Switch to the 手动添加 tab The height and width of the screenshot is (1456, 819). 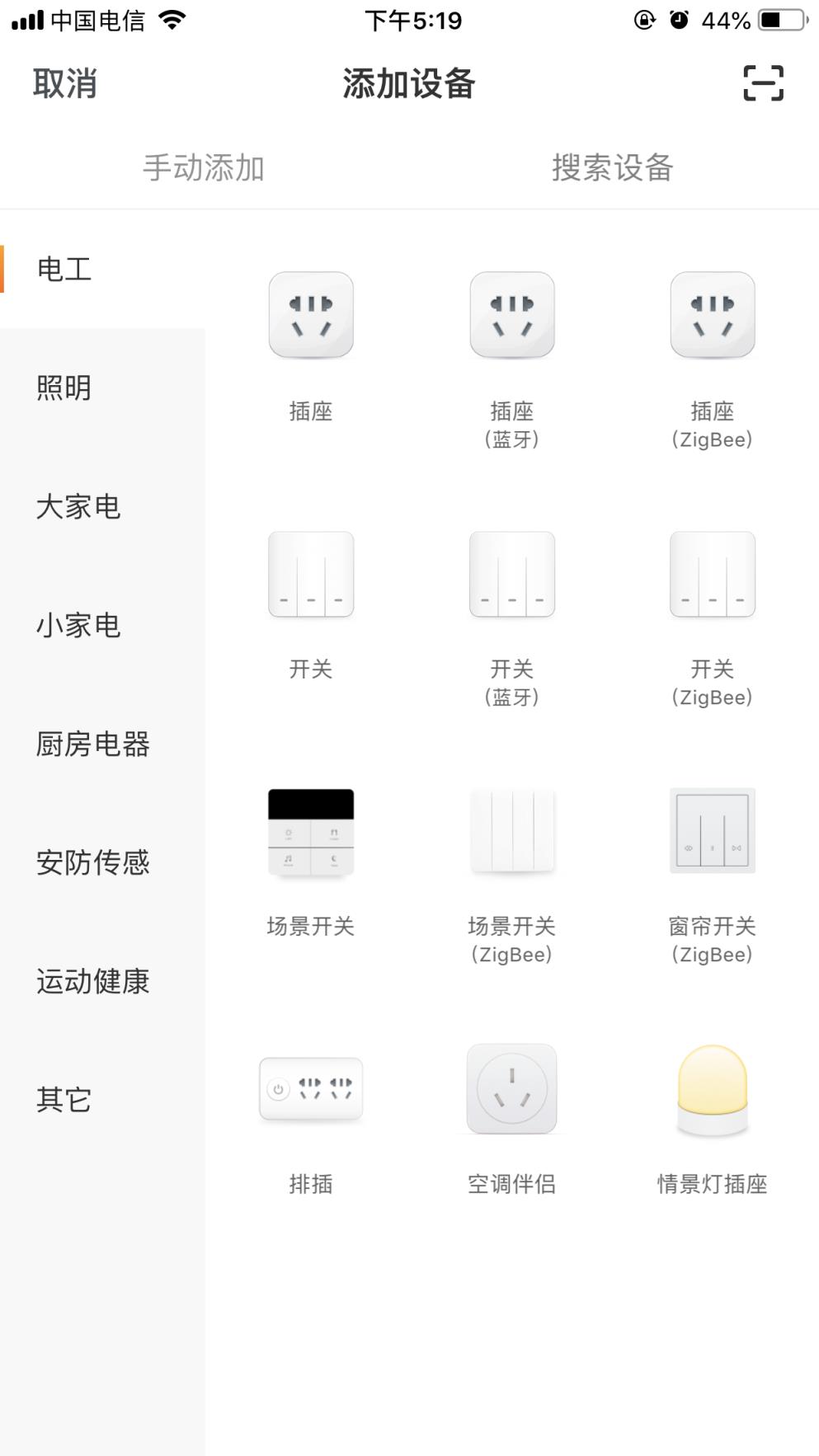point(203,168)
